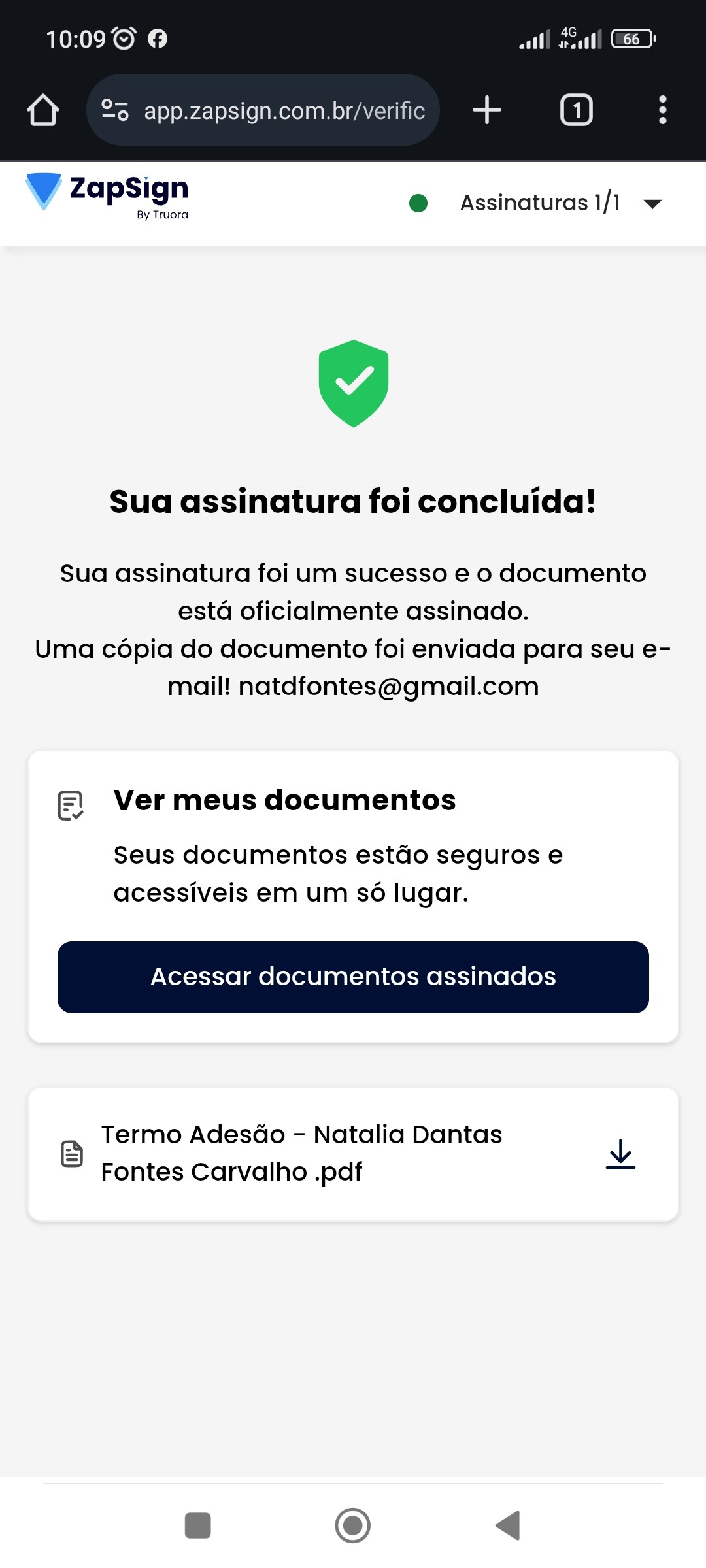Download the Termo Adesão PDF
The width and height of the screenshot is (706, 1568).
pyautogui.click(x=620, y=1154)
